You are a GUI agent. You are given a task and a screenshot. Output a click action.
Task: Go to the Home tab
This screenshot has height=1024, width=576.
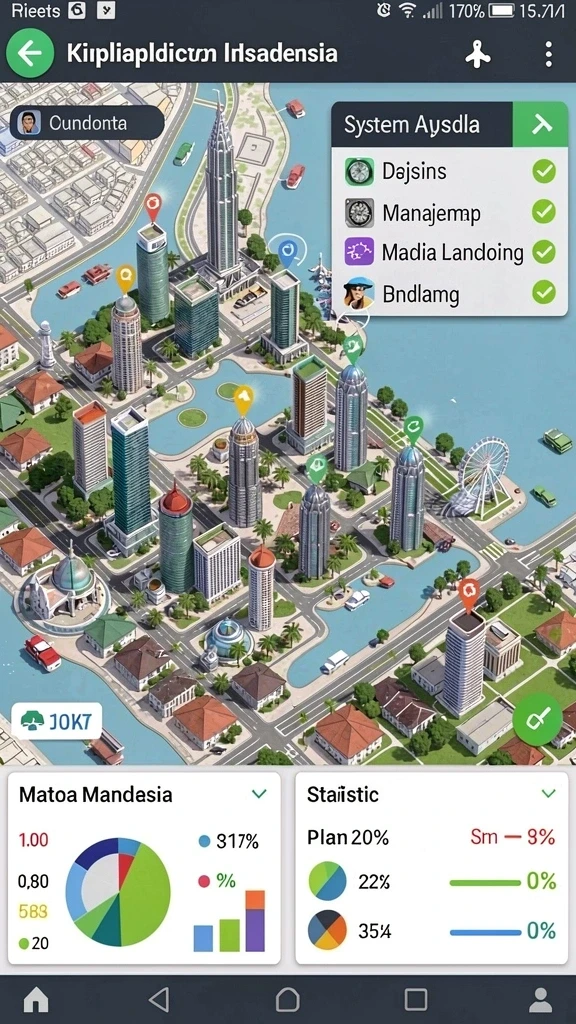coord(36,999)
